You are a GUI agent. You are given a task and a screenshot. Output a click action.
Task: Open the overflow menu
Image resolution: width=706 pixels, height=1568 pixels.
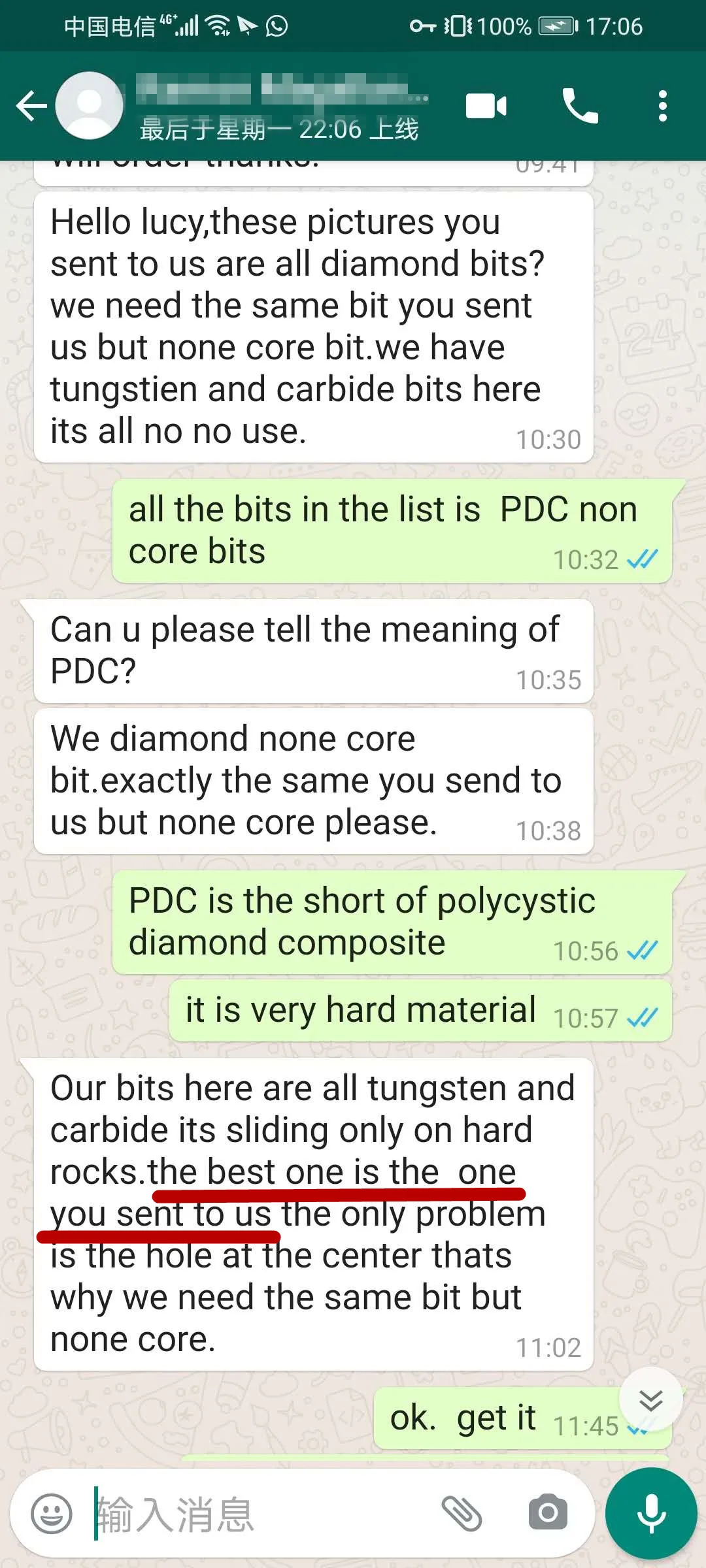(x=663, y=106)
